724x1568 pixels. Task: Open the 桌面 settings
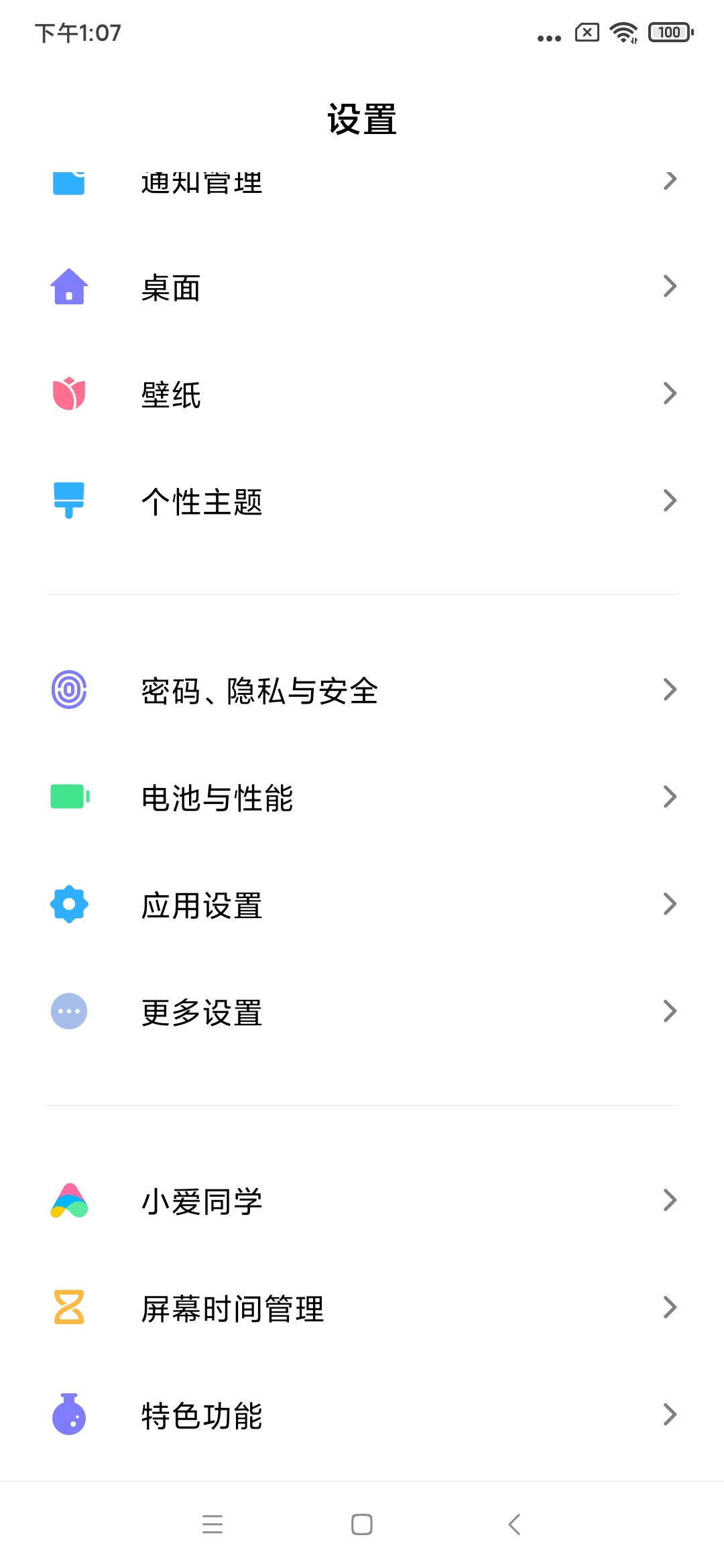[362, 287]
